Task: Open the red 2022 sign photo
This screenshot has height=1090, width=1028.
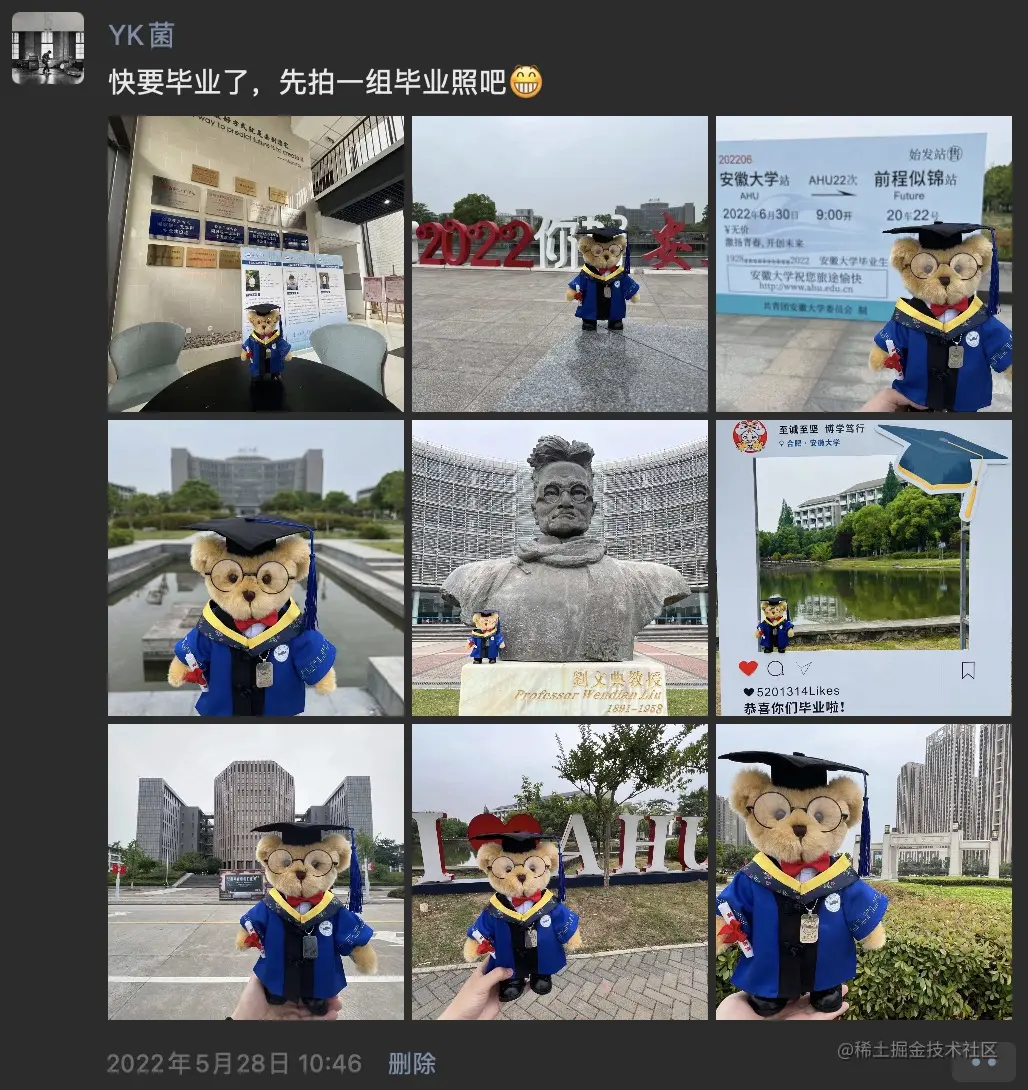Action: tap(559, 263)
